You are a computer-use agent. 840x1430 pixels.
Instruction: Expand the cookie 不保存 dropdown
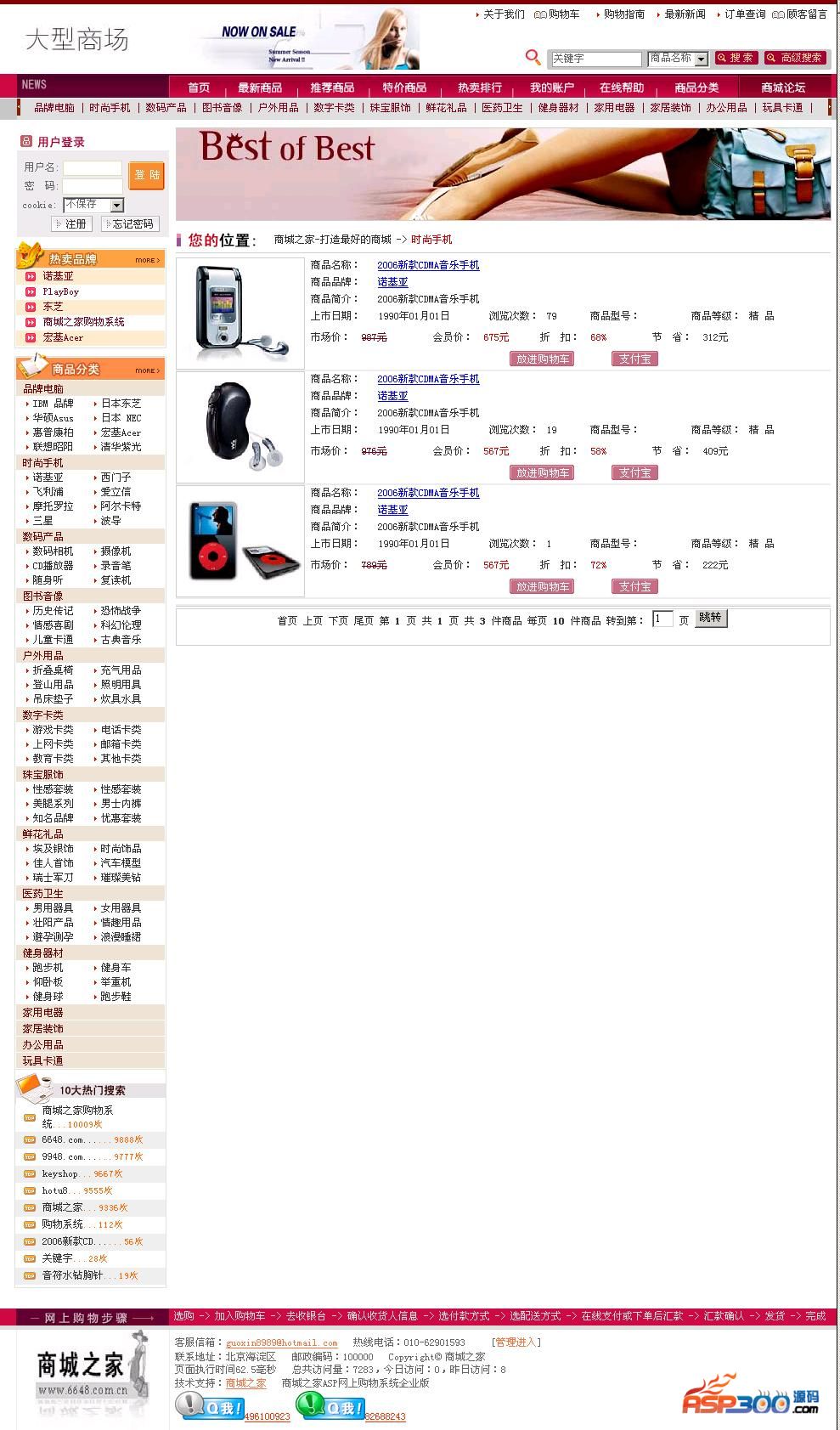(x=116, y=205)
